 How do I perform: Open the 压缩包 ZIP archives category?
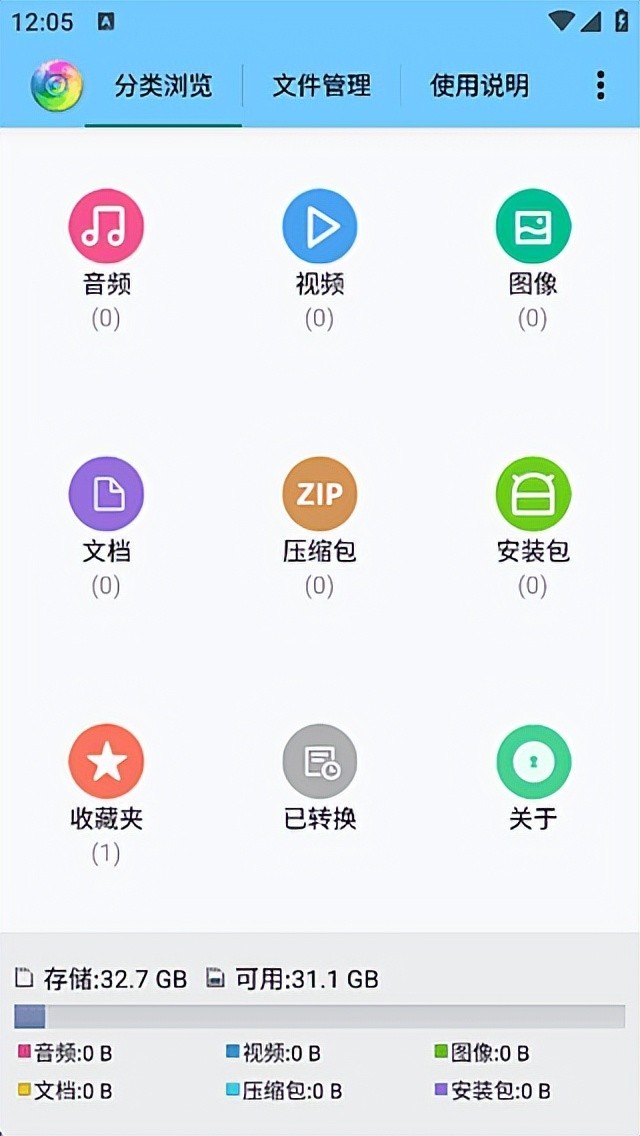pyautogui.click(x=320, y=494)
